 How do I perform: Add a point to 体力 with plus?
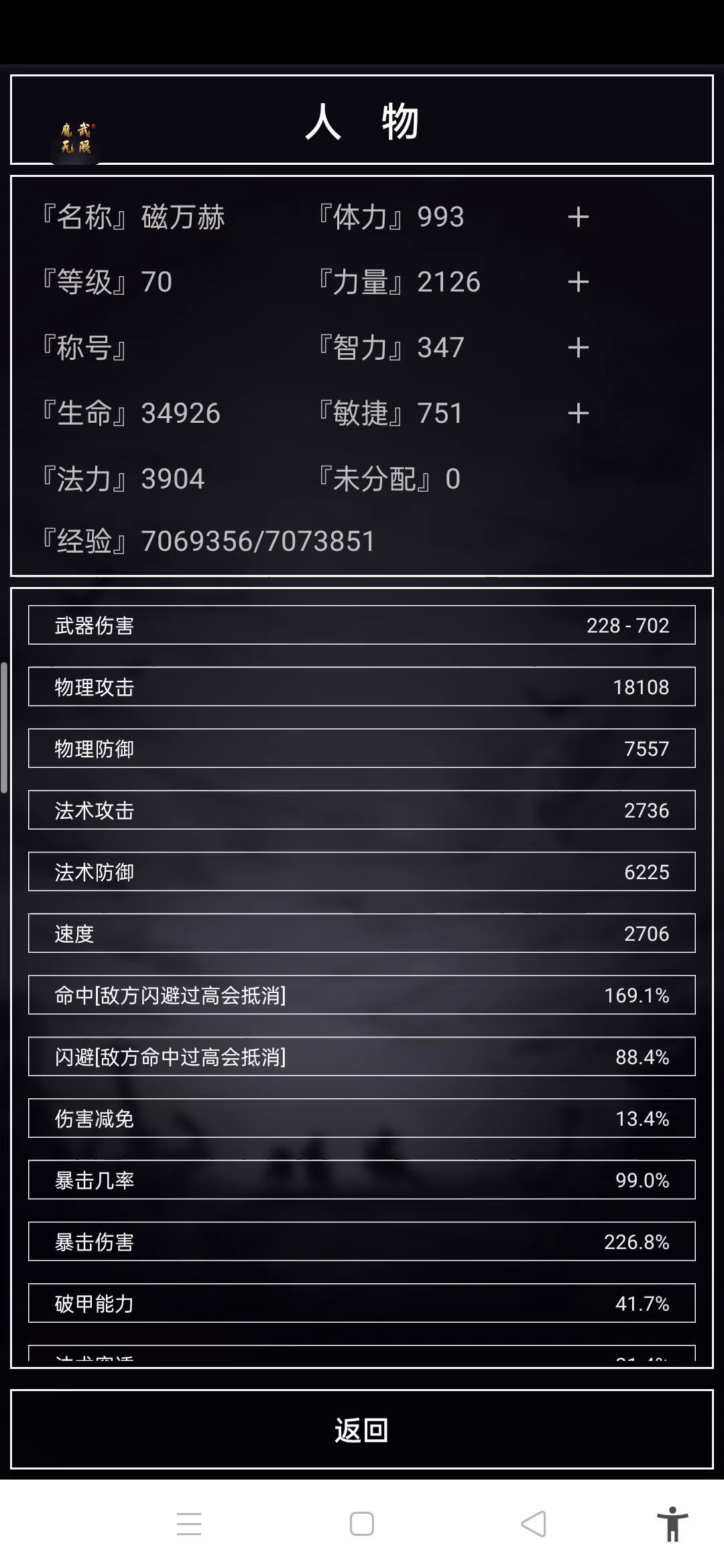click(x=578, y=217)
